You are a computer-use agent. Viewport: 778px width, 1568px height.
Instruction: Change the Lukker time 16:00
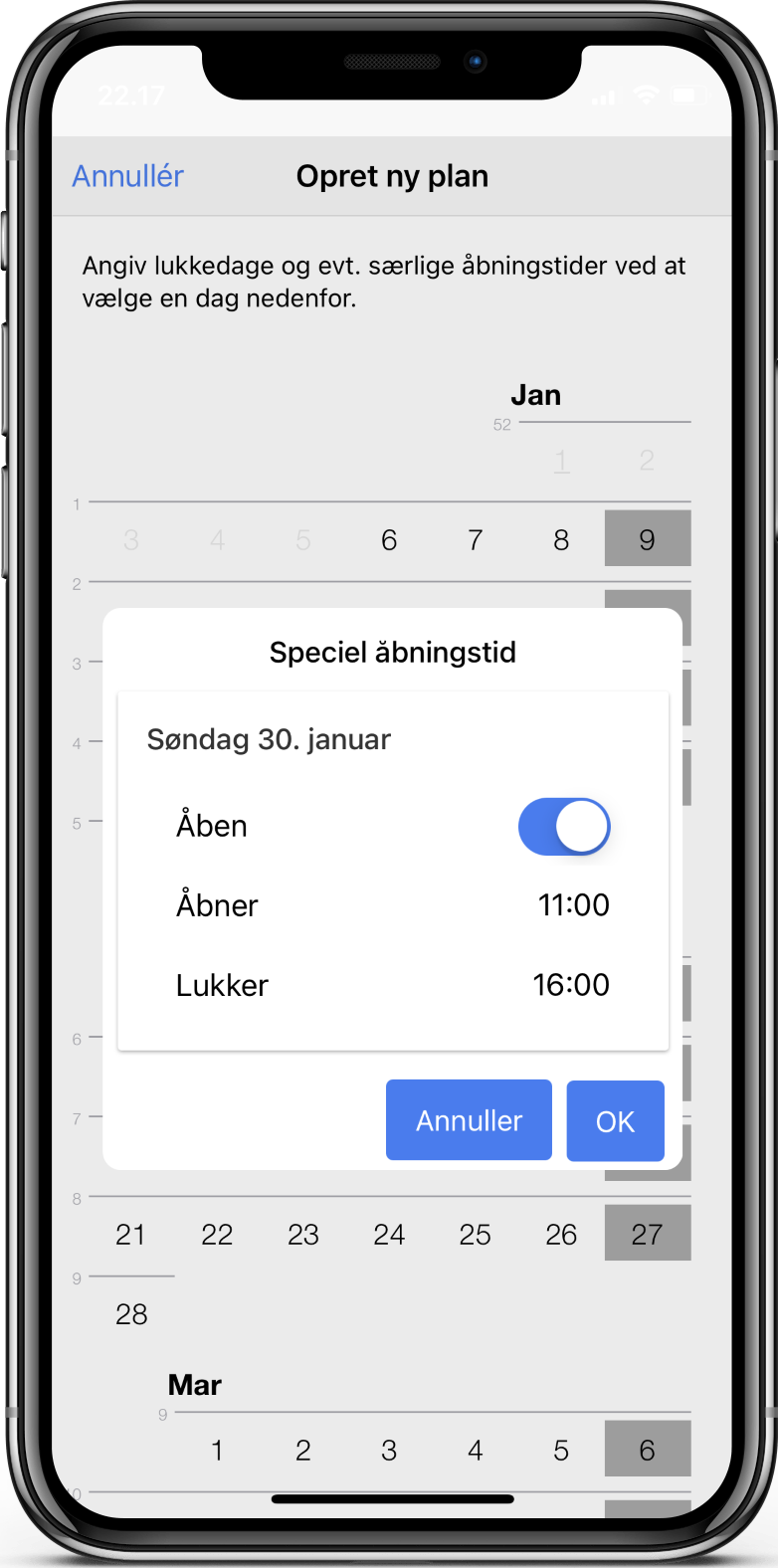[x=571, y=985]
